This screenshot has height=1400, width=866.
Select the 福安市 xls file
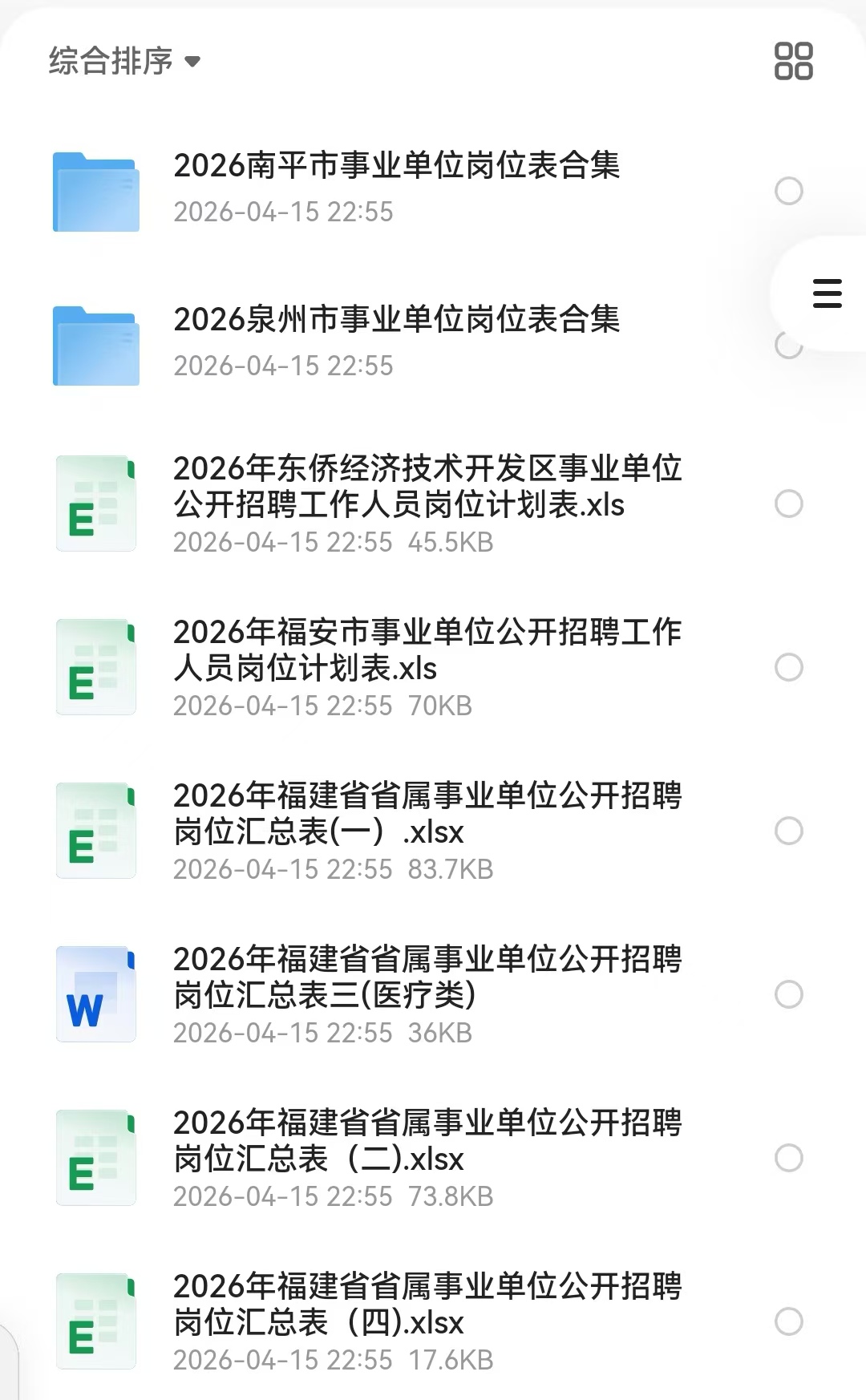click(789, 667)
